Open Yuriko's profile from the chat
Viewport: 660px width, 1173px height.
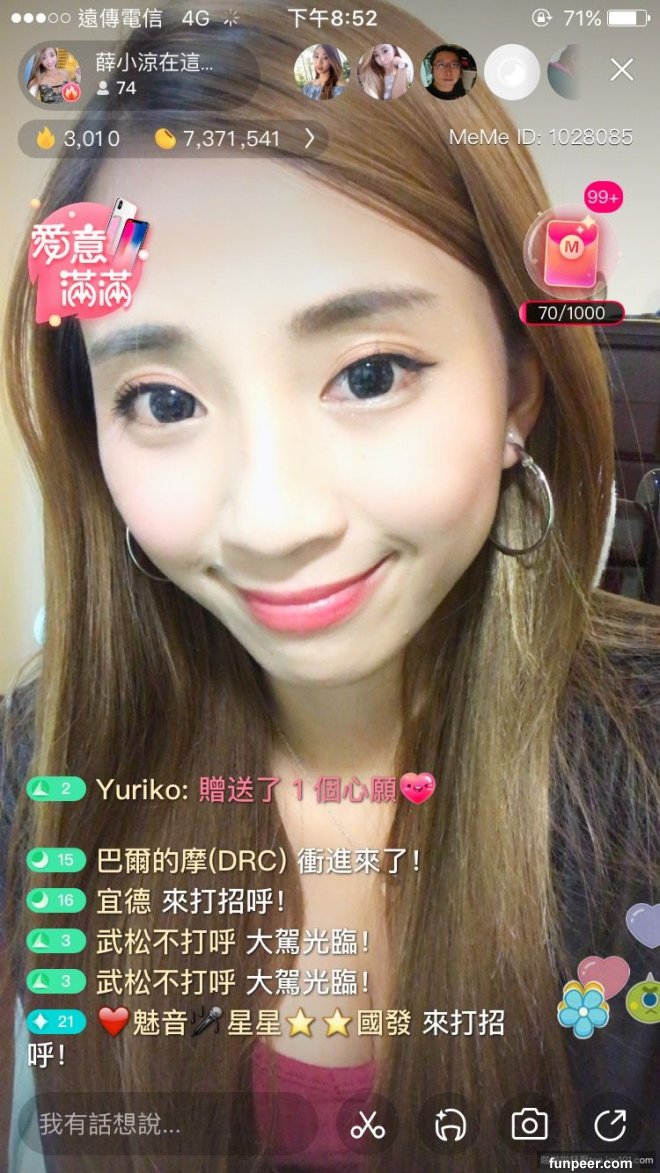137,789
